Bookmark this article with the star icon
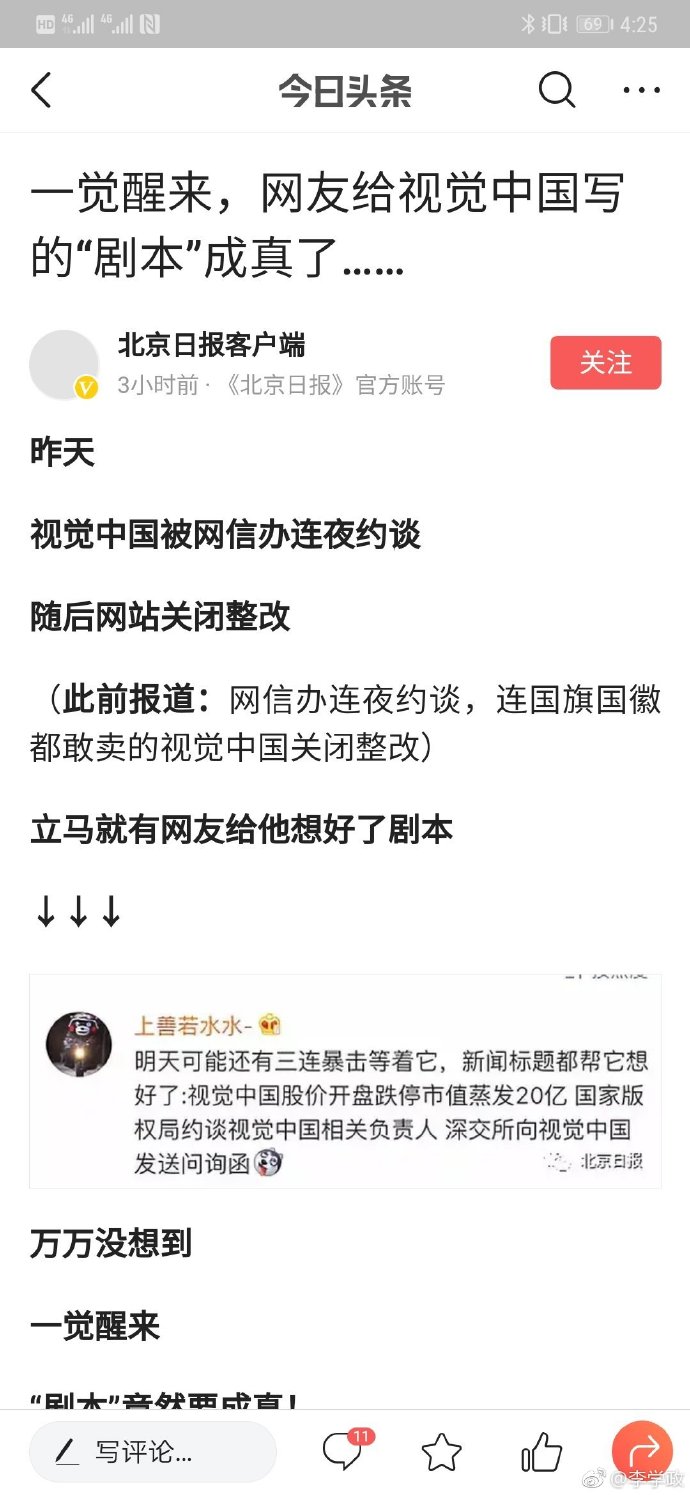The width and height of the screenshot is (690, 1495). 441,1452
